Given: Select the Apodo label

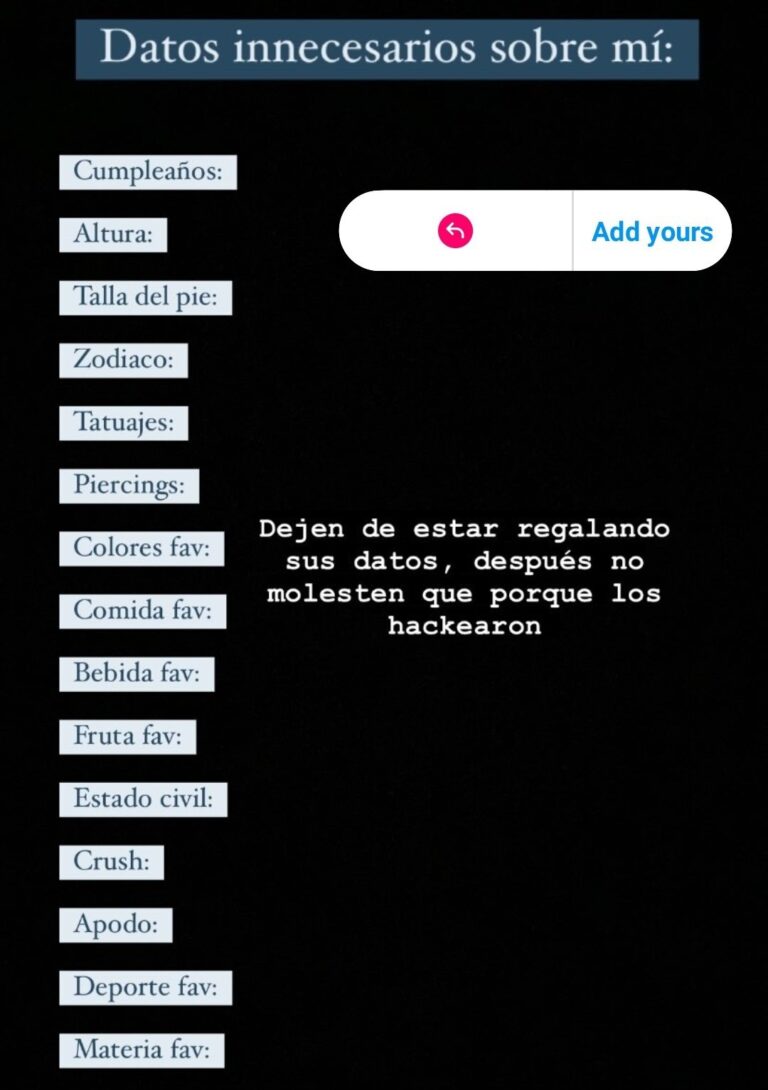Looking at the screenshot, I should click(115, 925).
